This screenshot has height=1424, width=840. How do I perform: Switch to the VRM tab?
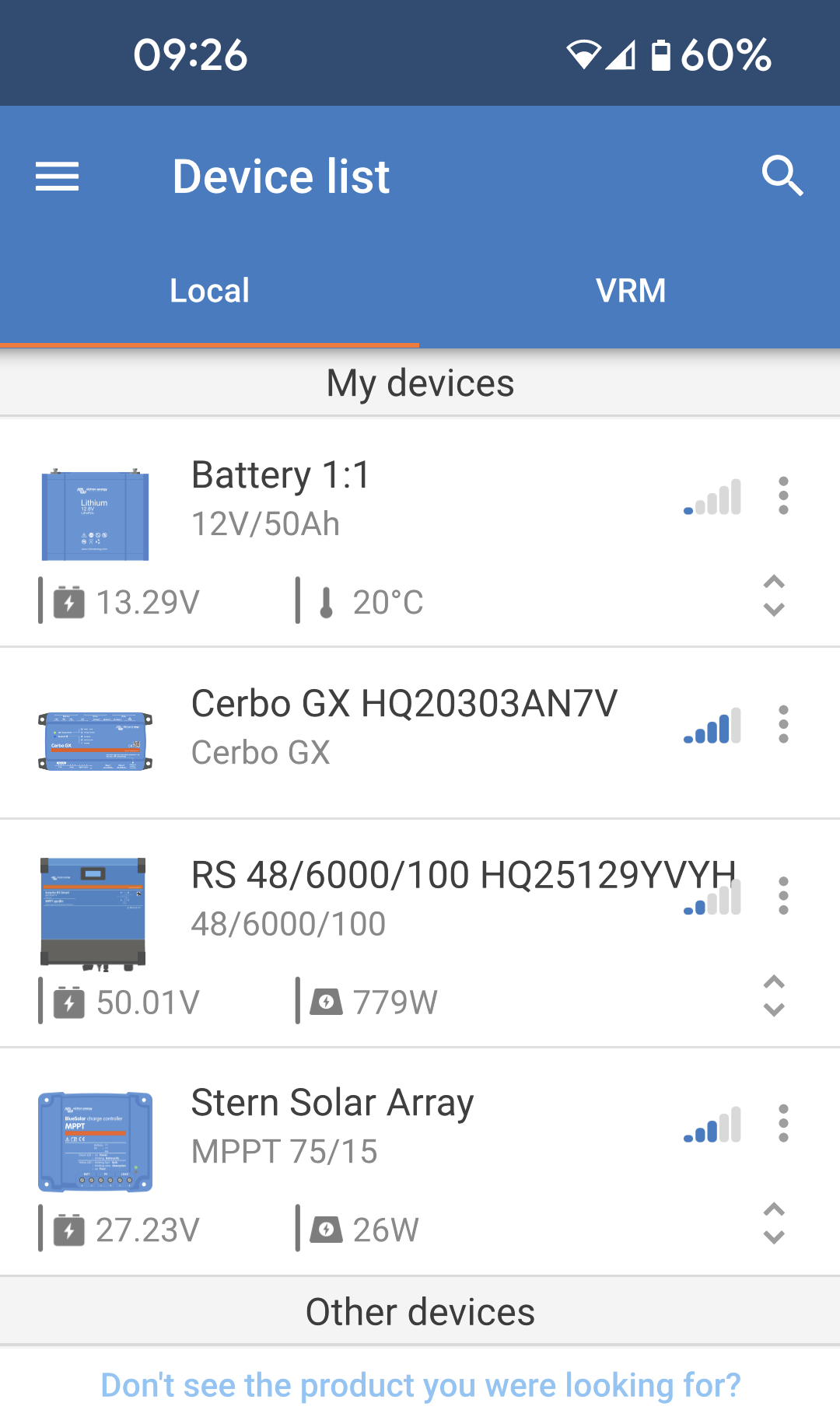pos(630,289)
